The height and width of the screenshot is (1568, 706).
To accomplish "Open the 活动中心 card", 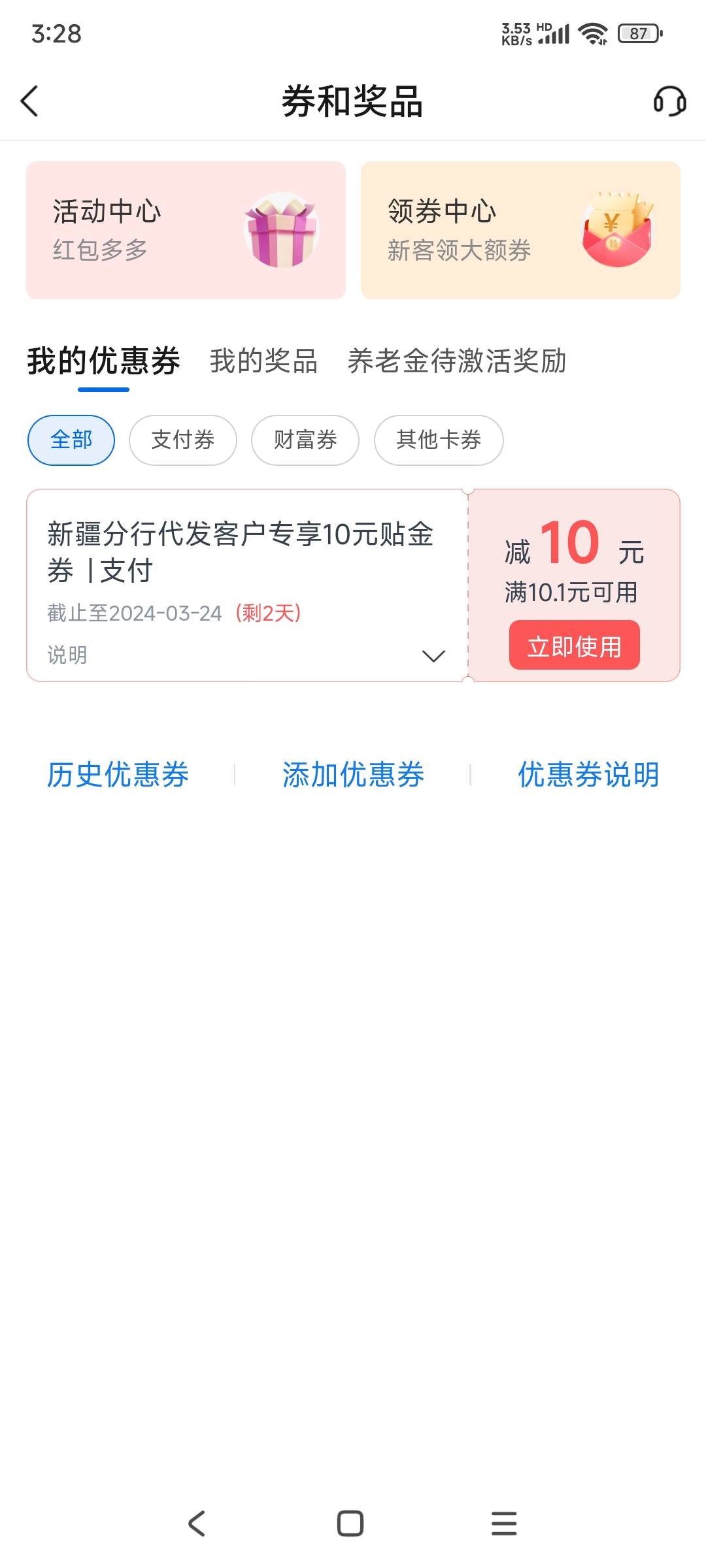I will pos(186,230).
